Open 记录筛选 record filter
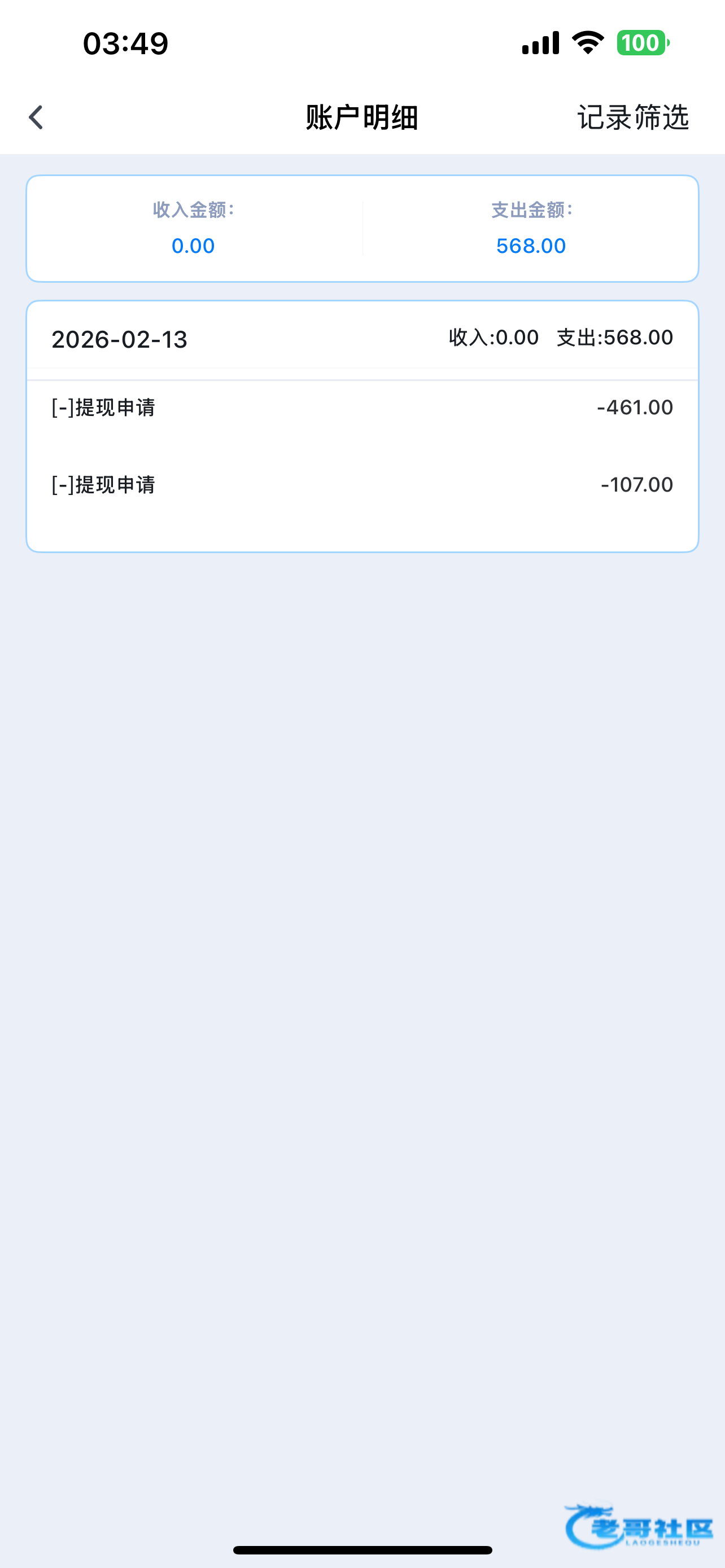 632,117
